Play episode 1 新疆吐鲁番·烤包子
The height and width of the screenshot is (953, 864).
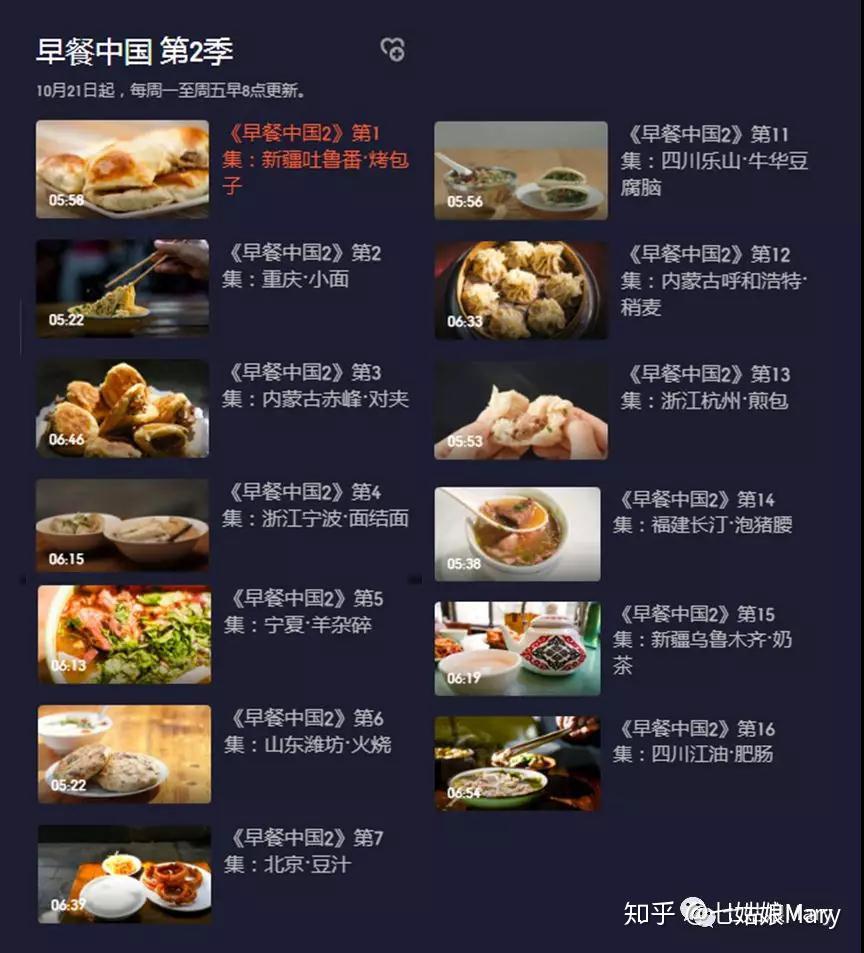[x=122, y=169]
